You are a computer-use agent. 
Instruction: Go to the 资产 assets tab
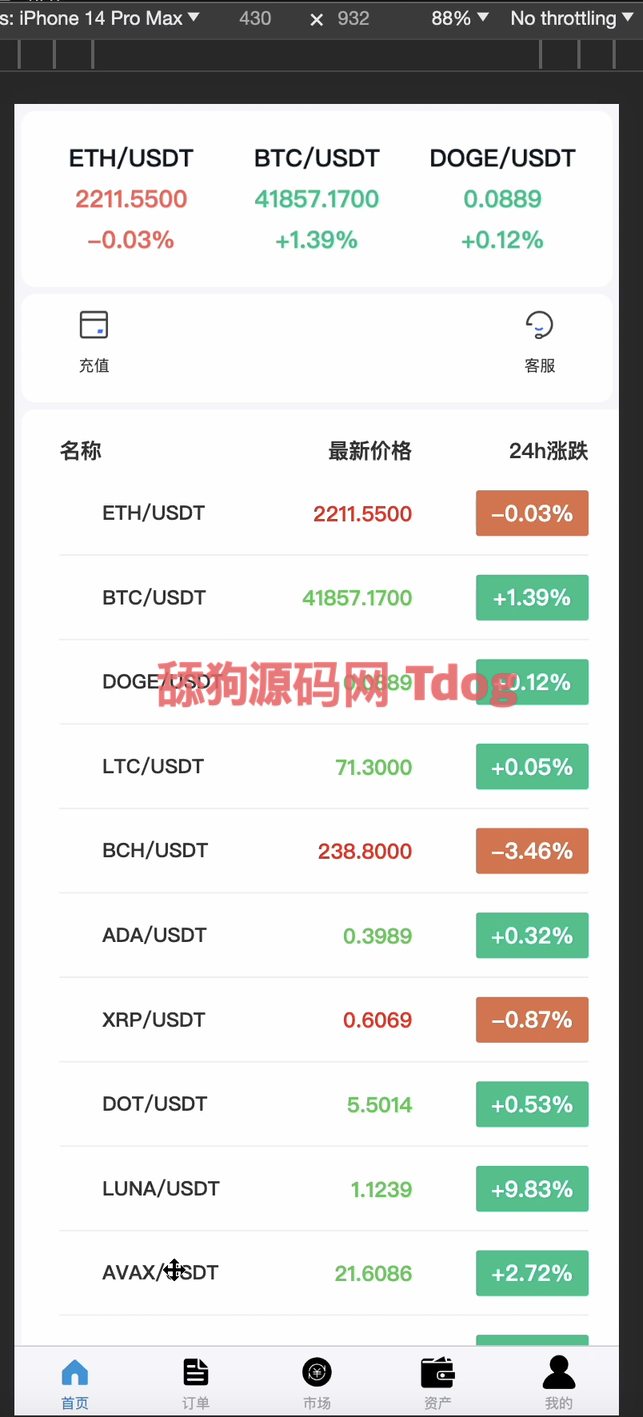[x=438, y=1383]
